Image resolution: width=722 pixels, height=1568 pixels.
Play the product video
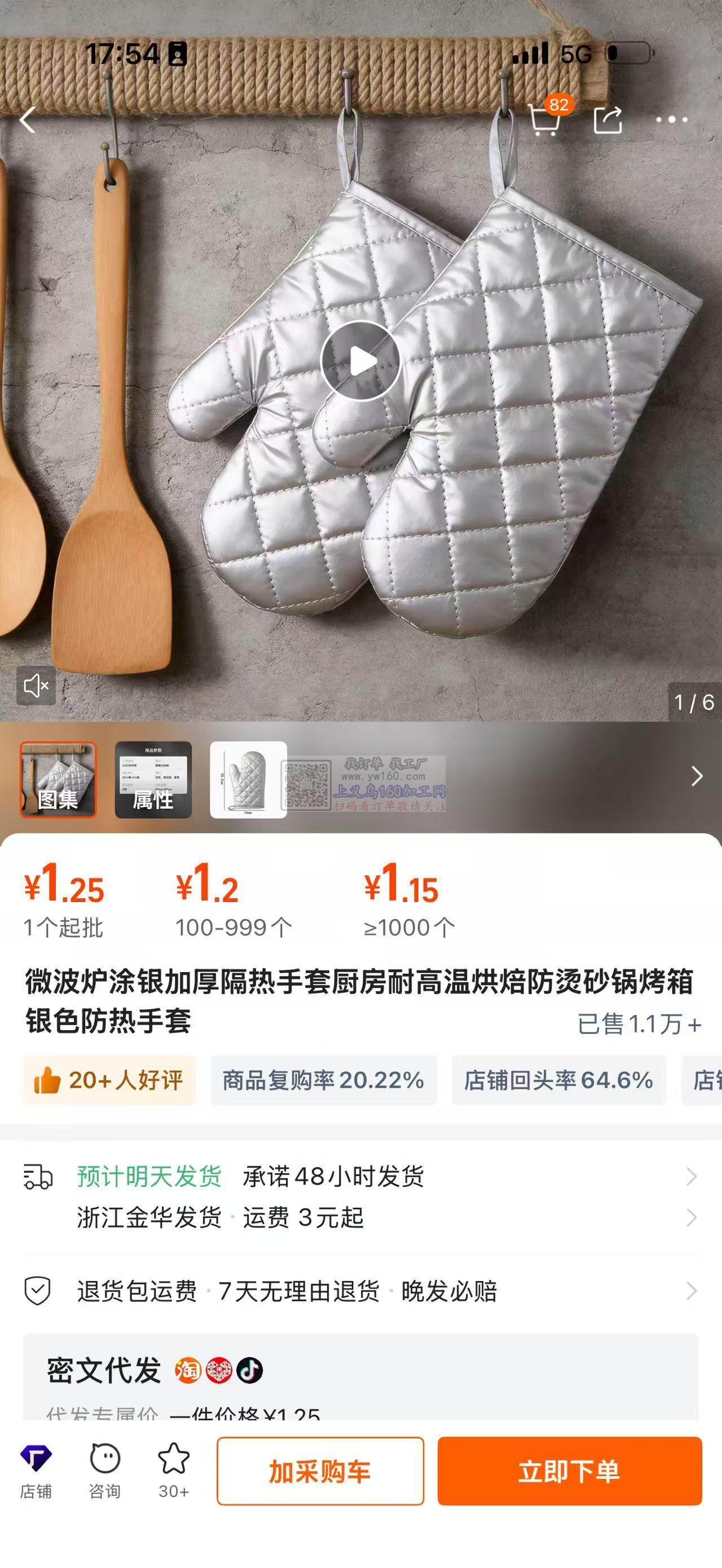click(360, 361)
